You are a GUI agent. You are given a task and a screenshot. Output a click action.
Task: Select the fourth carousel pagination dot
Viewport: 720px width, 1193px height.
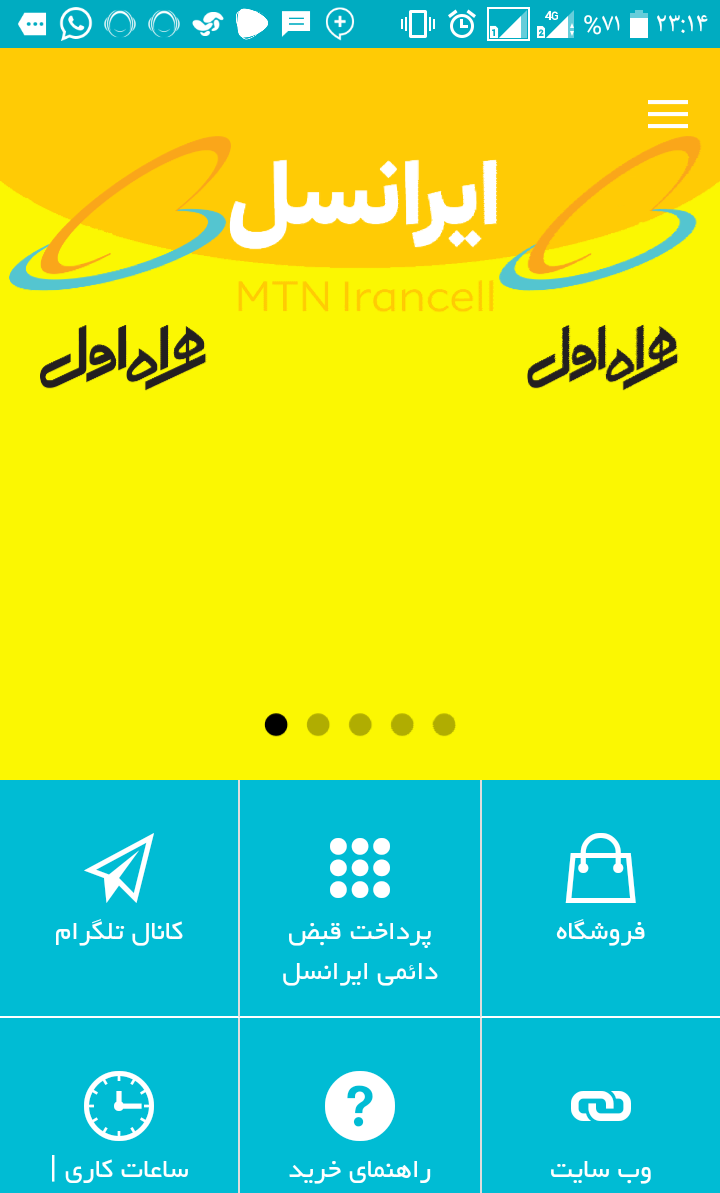[x=402, y=725]
